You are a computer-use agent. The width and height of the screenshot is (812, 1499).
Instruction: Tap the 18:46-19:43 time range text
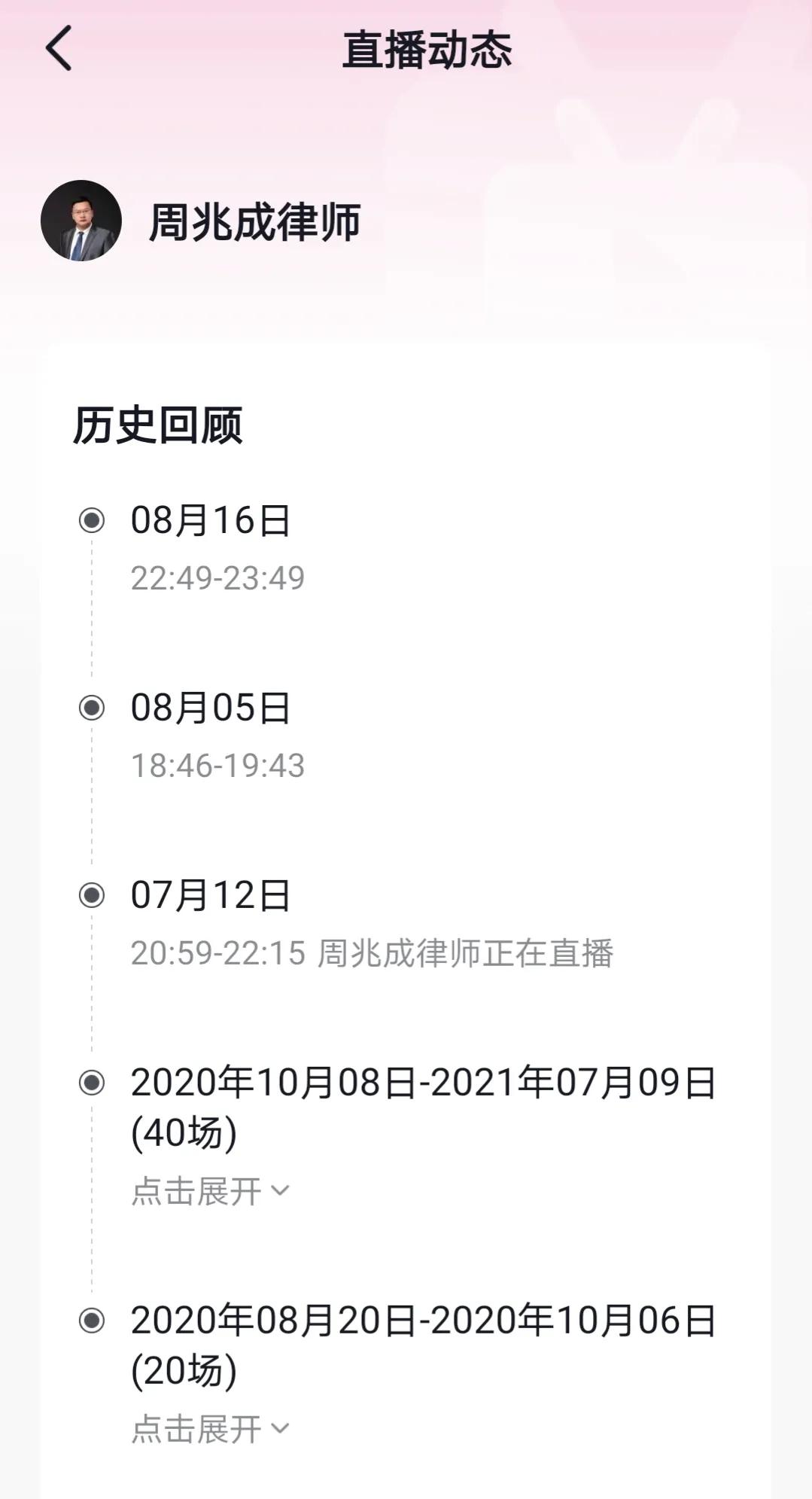tap(218, 764)
